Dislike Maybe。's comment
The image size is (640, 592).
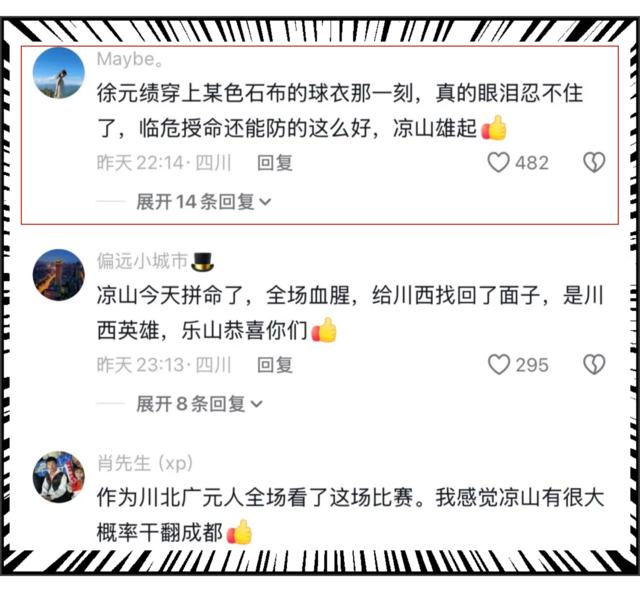coord(594,162)
